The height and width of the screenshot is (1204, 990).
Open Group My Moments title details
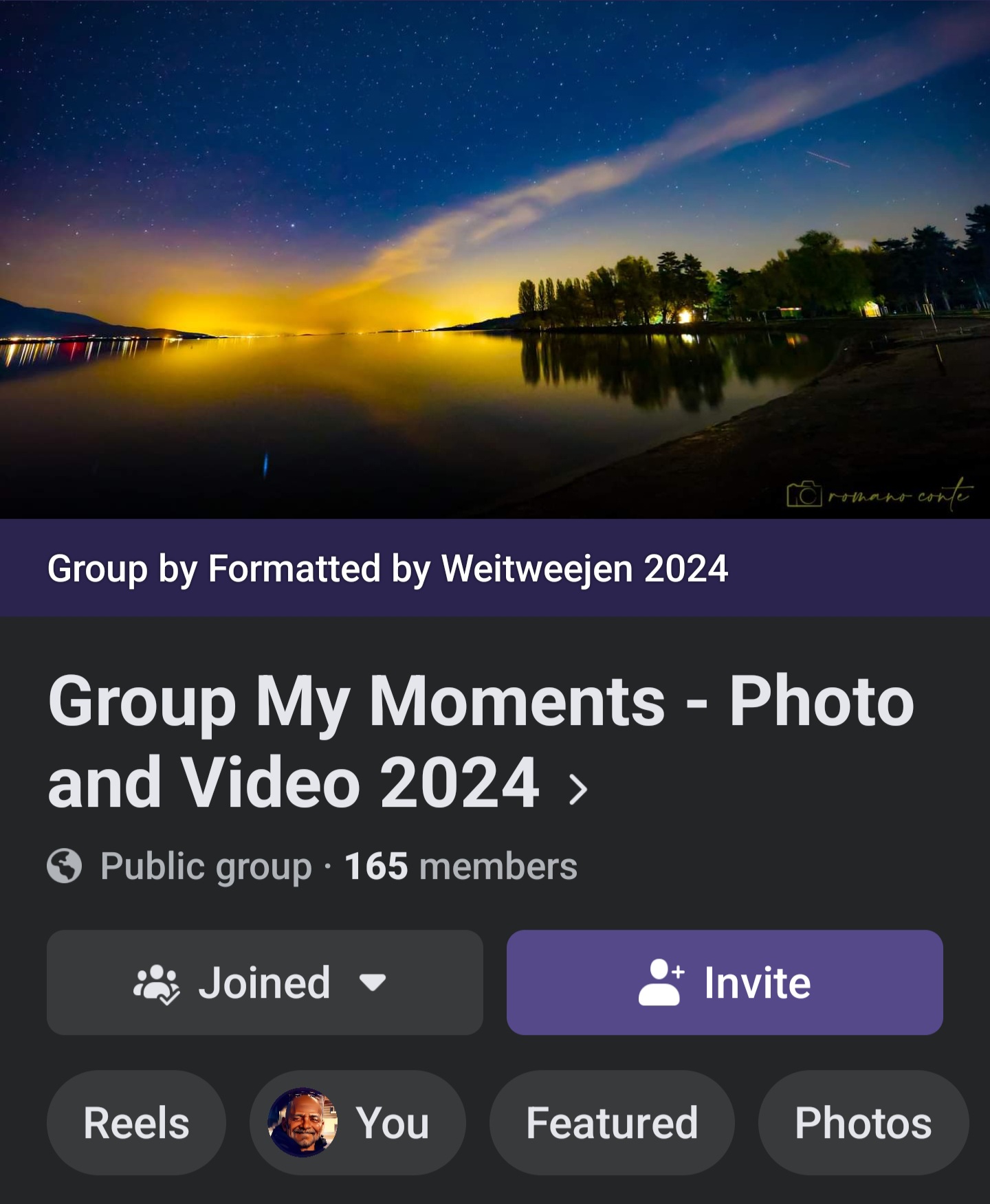click(481, 741)
